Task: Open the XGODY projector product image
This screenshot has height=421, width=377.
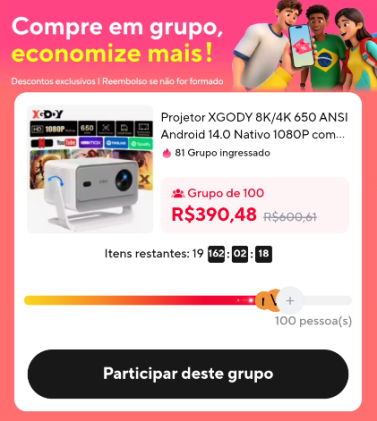Action: [90, 169]
